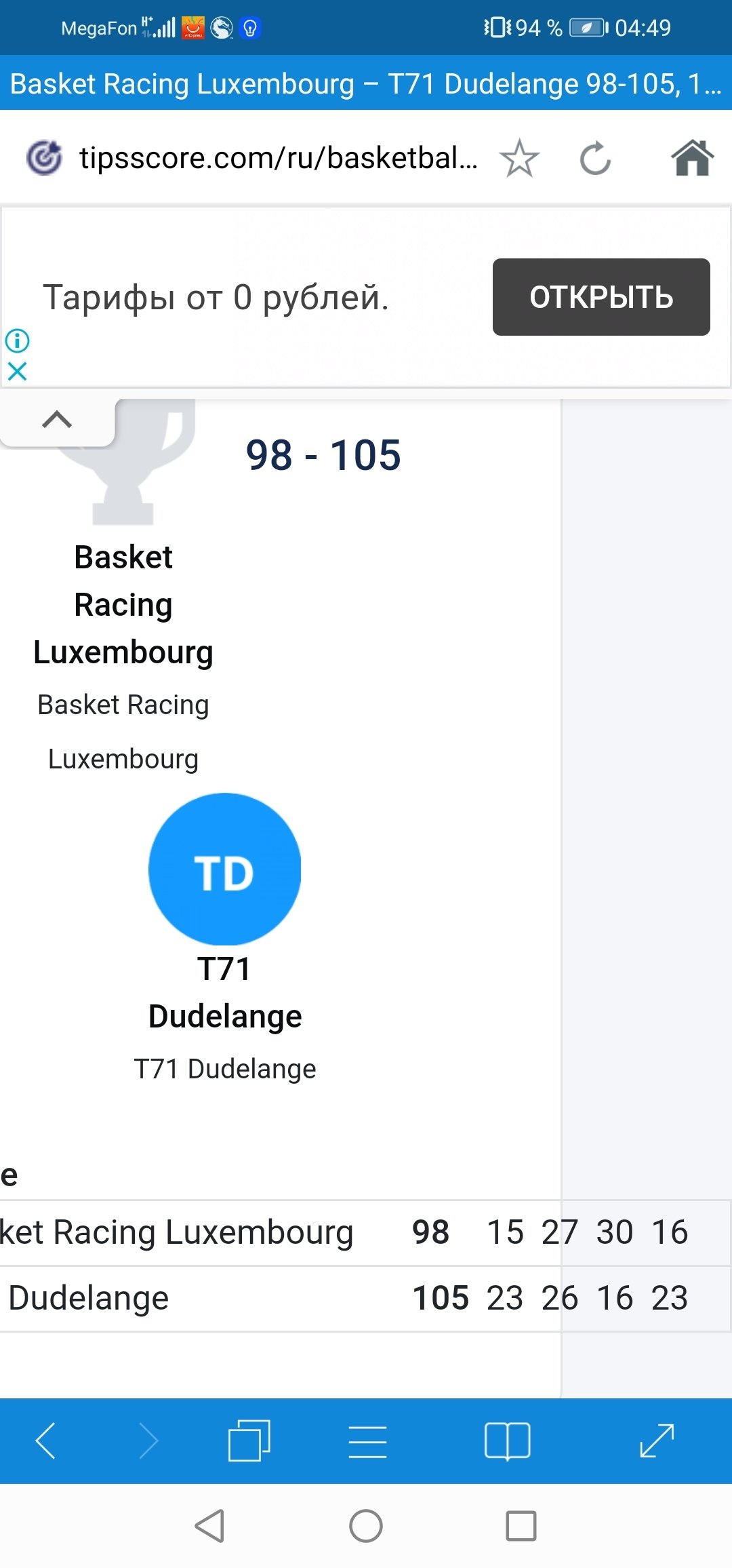Tap the system home button

pyautogui.click(x=366, y=1526)
